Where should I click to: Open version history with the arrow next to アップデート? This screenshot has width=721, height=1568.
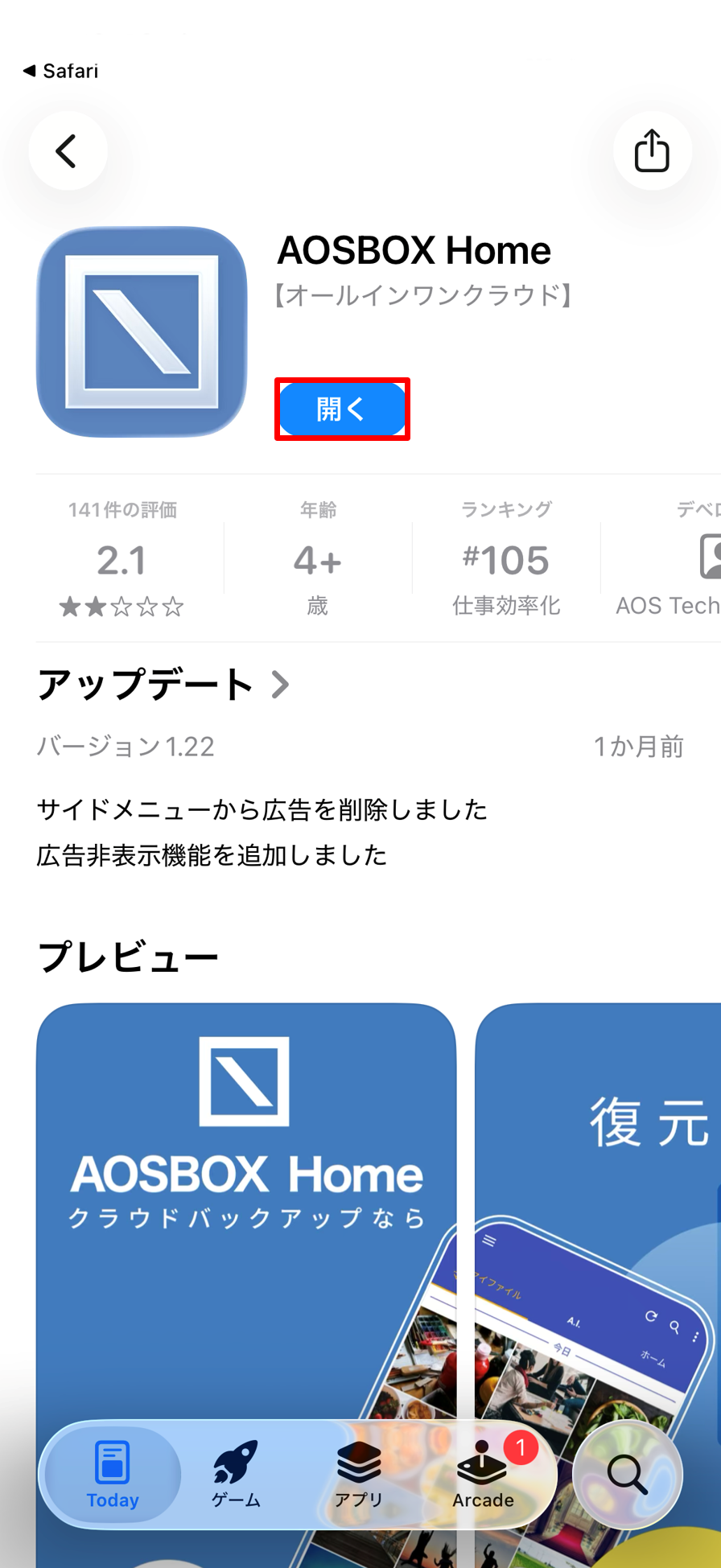281,684
